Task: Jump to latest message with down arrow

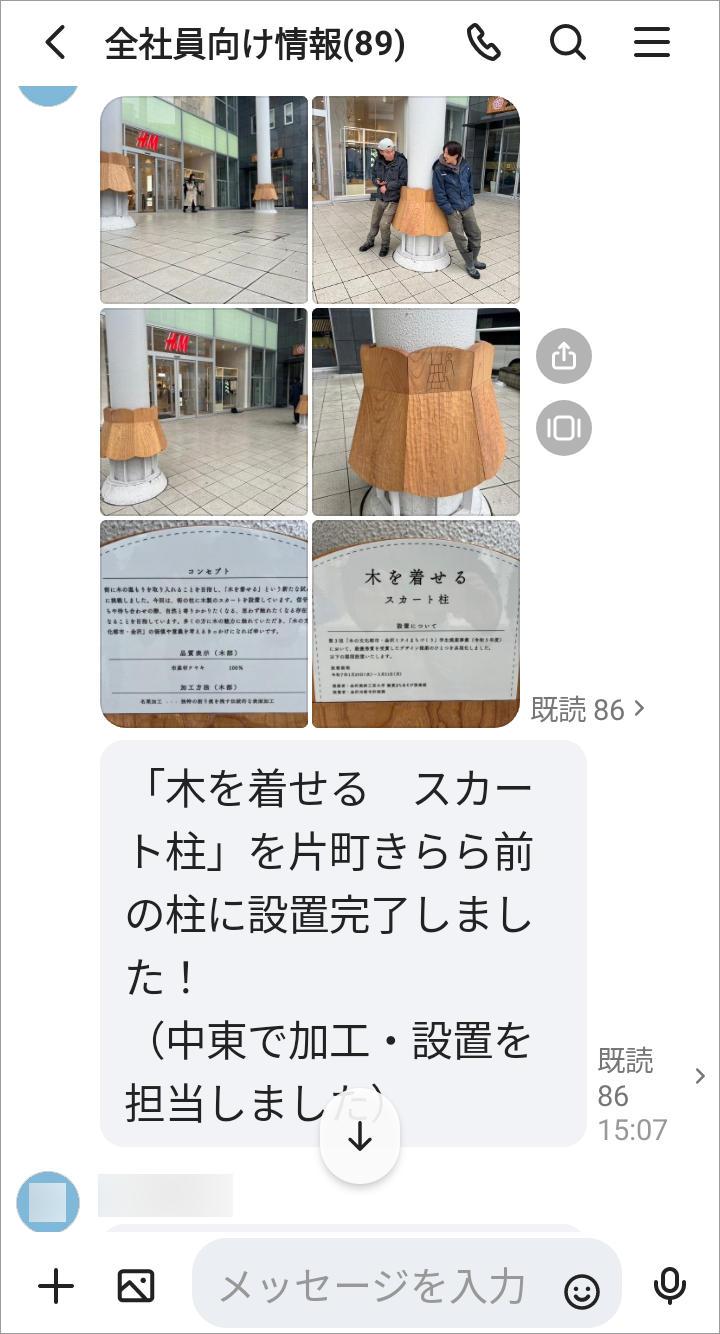Action: pos(360,1139)
